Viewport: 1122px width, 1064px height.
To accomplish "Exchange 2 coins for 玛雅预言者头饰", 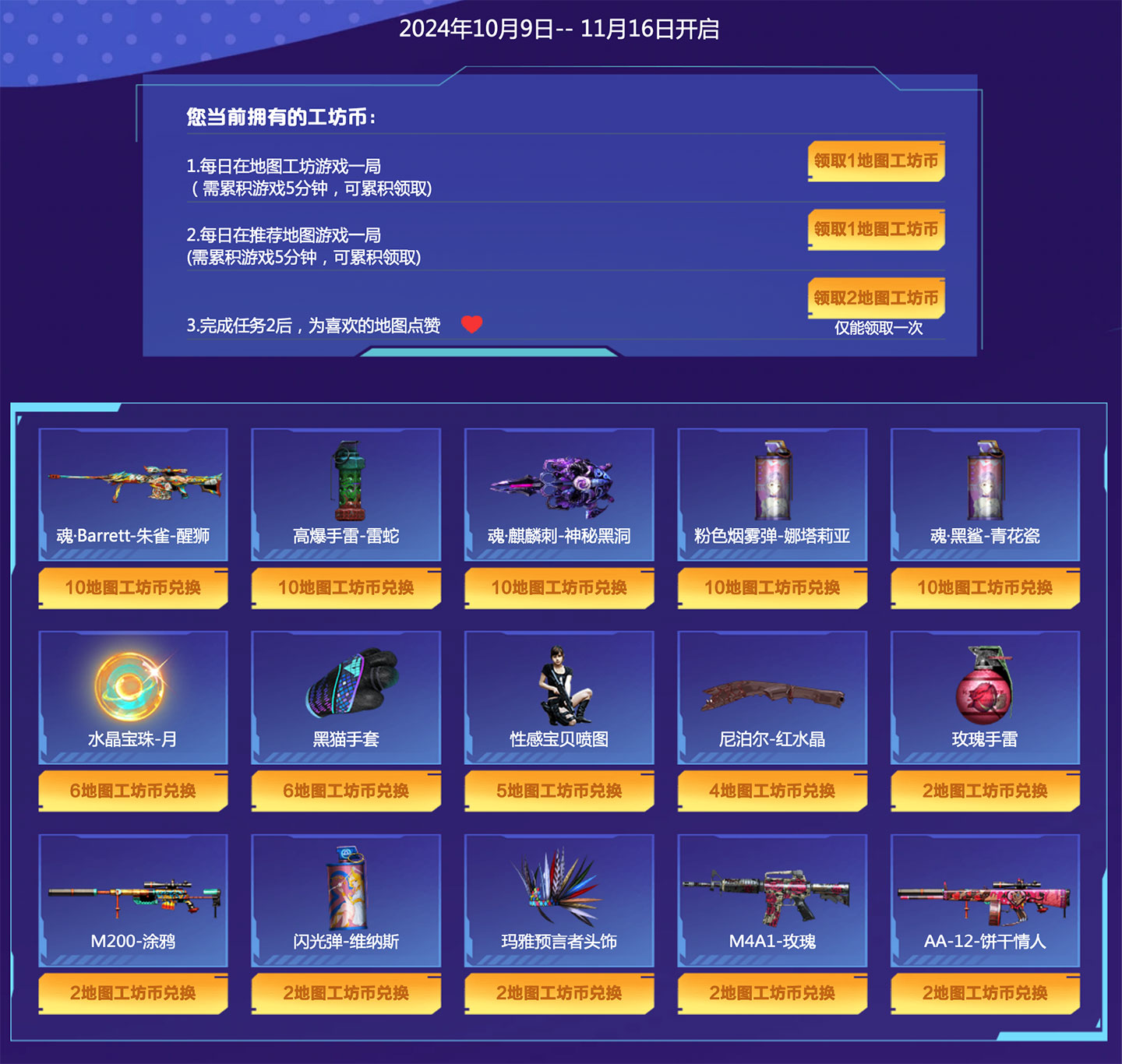I will pos(559,994).
